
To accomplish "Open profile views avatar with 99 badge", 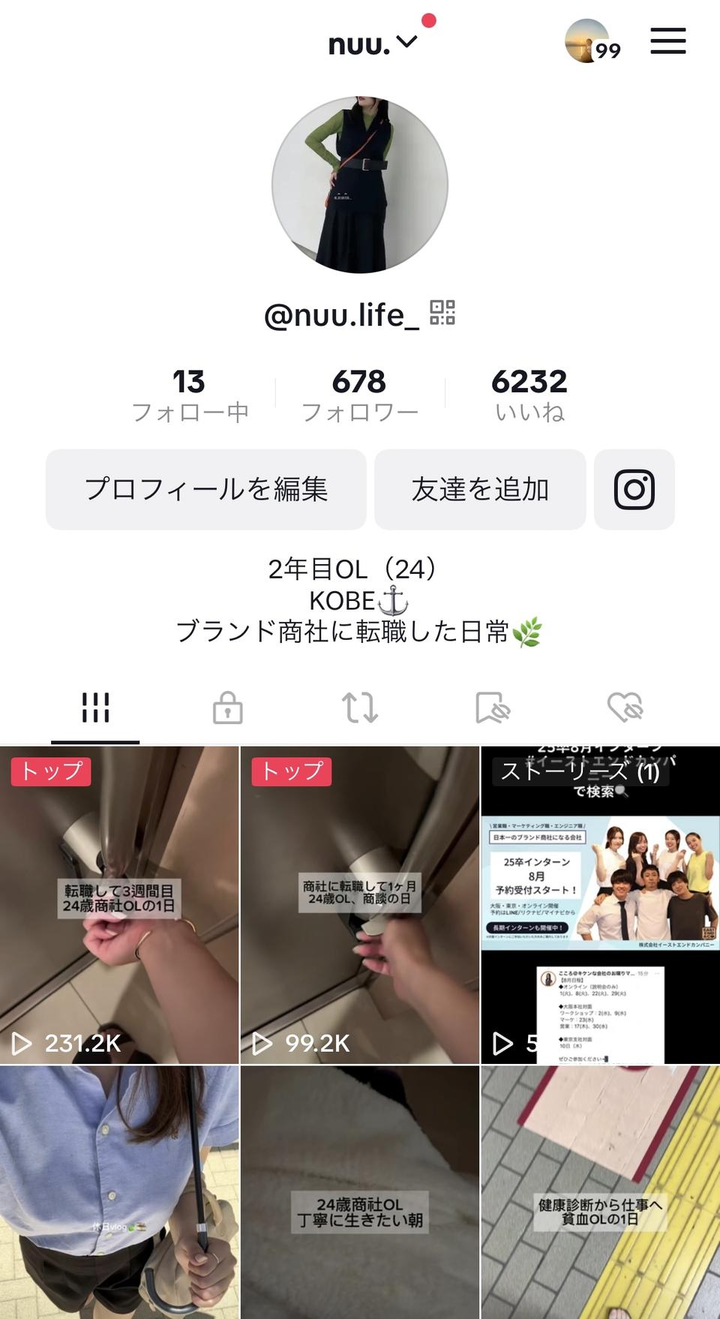I will 590,41.
